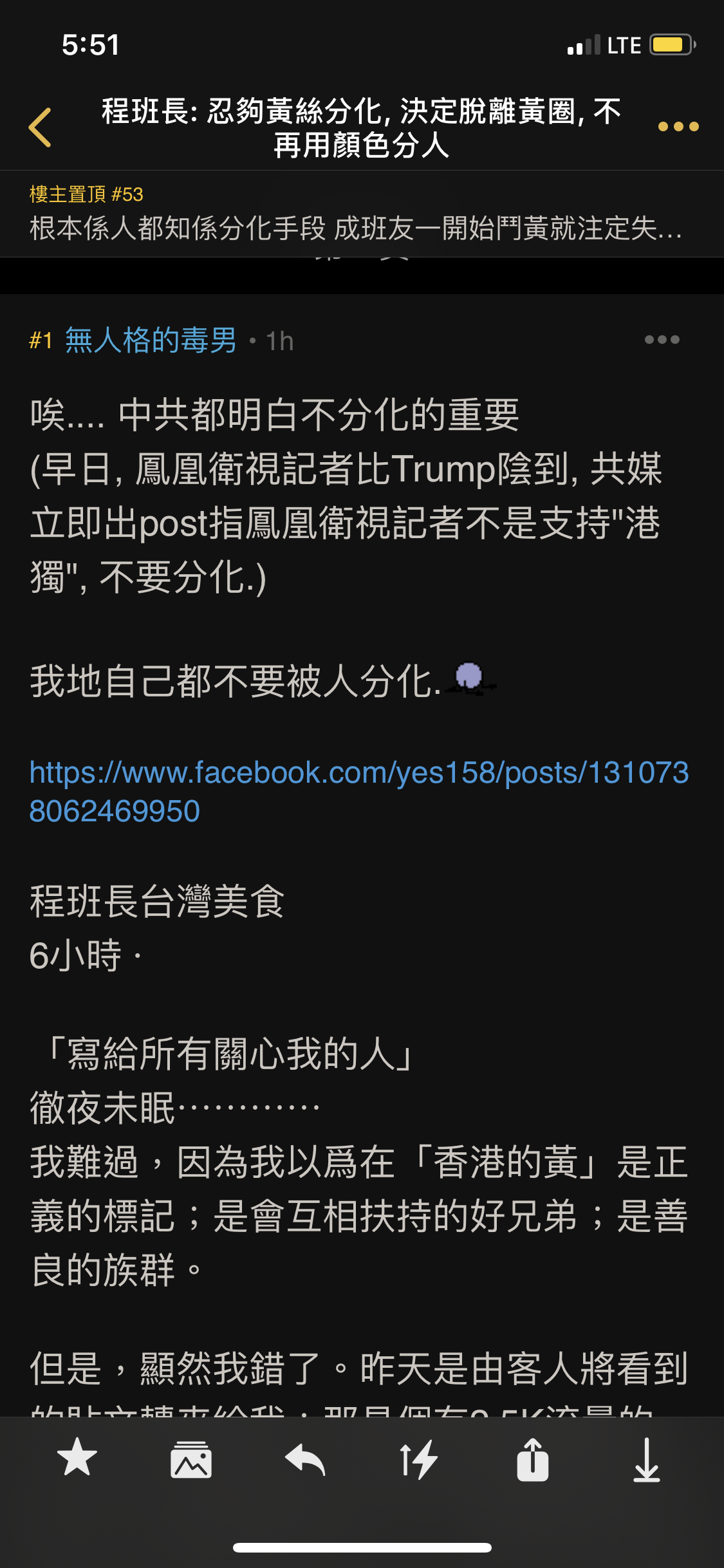Image resolution: width=724 pixels, height=1568 pixels.
Task: Open the thread options menu in header
Action: pos(678,127)
